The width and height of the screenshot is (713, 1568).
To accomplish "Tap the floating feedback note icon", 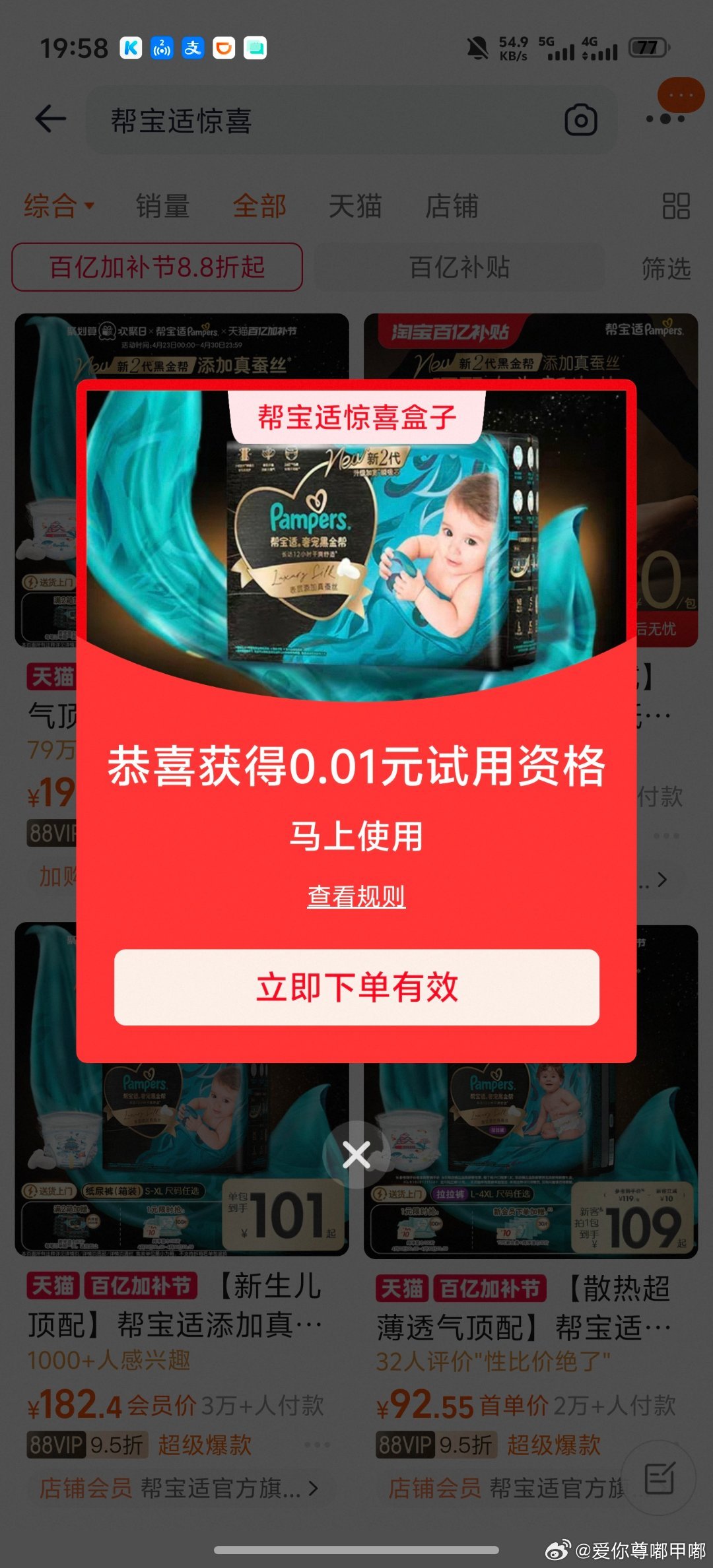I will pyautogui.click(x=659, y=1477).
